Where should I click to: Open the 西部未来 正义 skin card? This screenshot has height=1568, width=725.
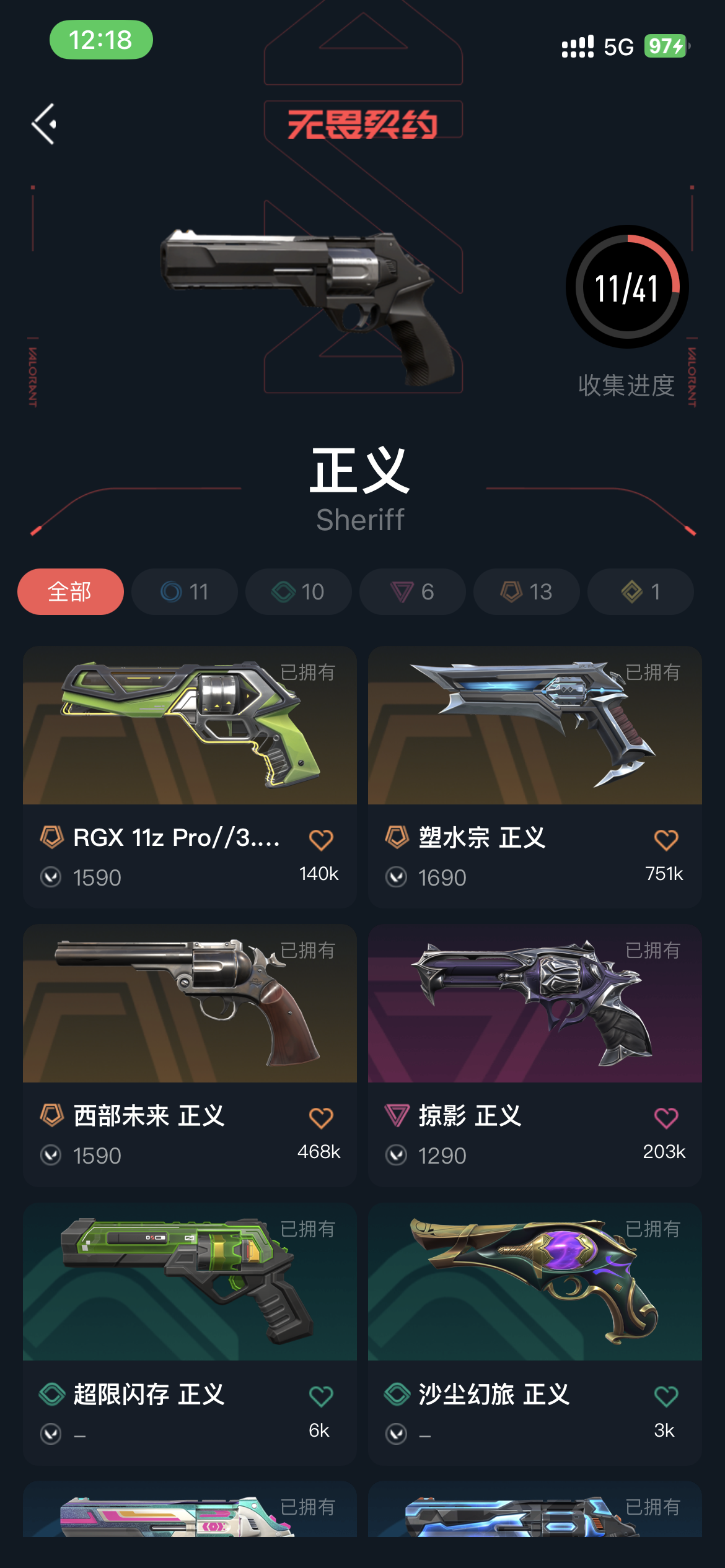pyautogui.click(x=190, y=1004)
